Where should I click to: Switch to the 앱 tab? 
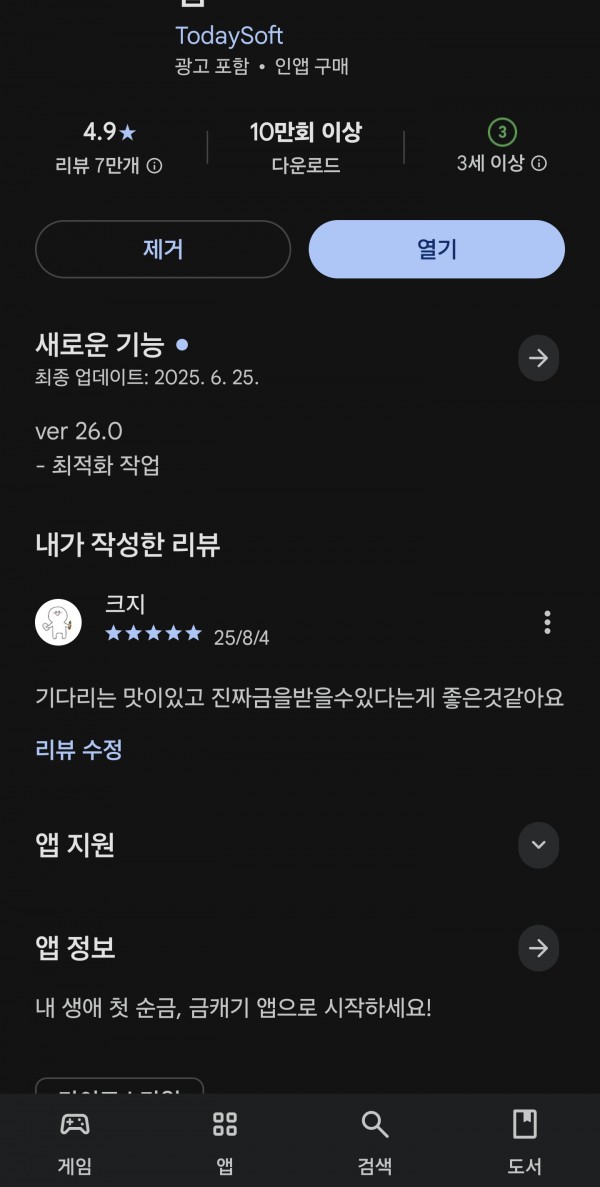pyautogui.click(x=225, y=1141)
